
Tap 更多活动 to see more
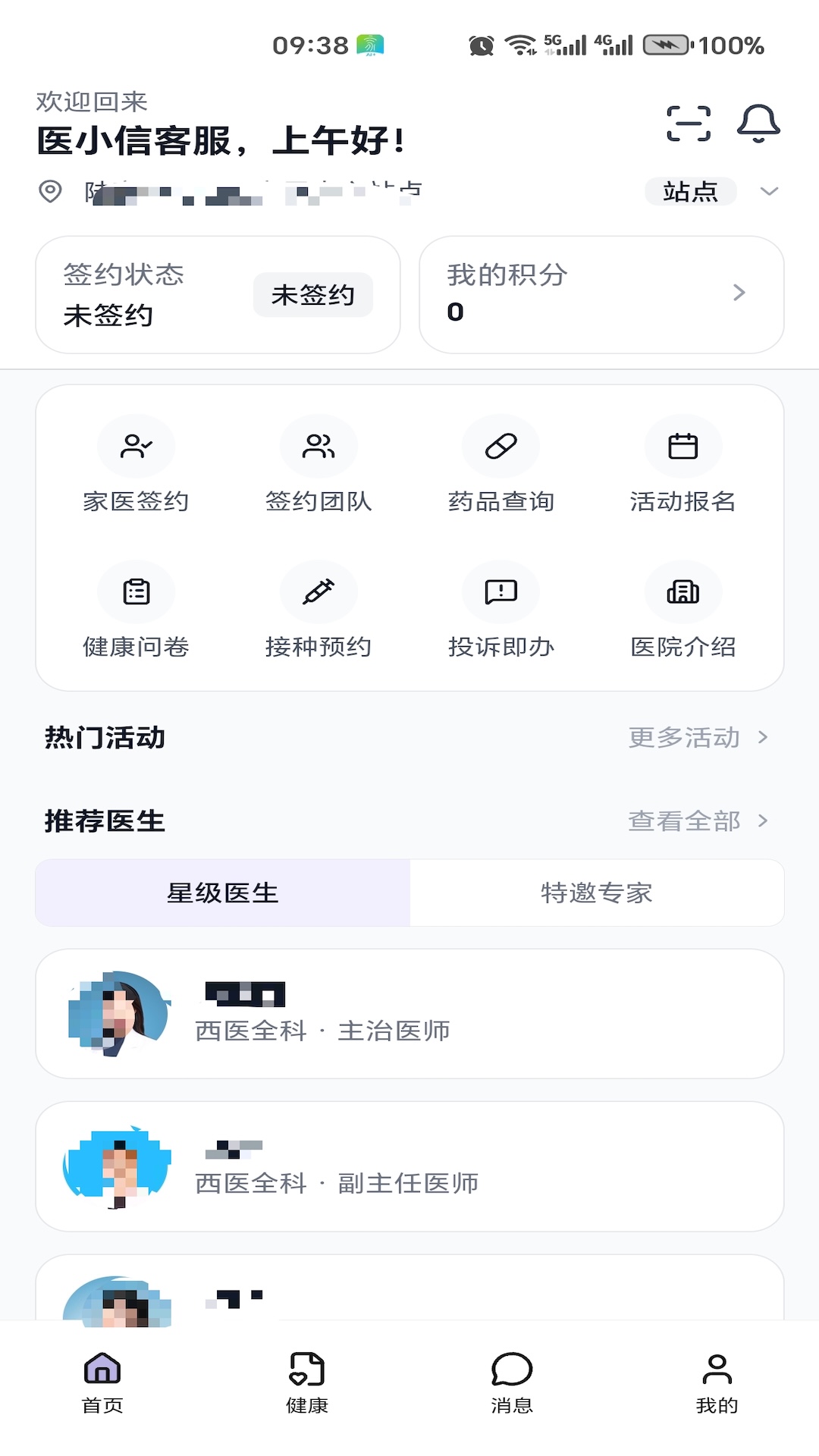coord(698,737)
